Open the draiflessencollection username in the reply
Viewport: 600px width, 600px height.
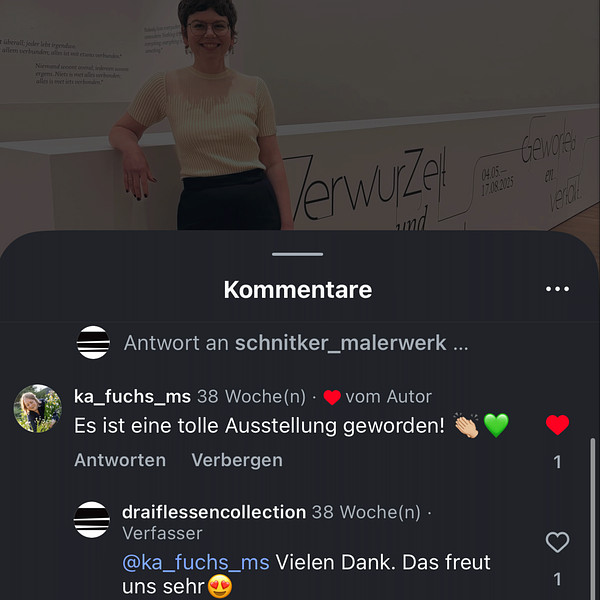click(x=213, y=512)
